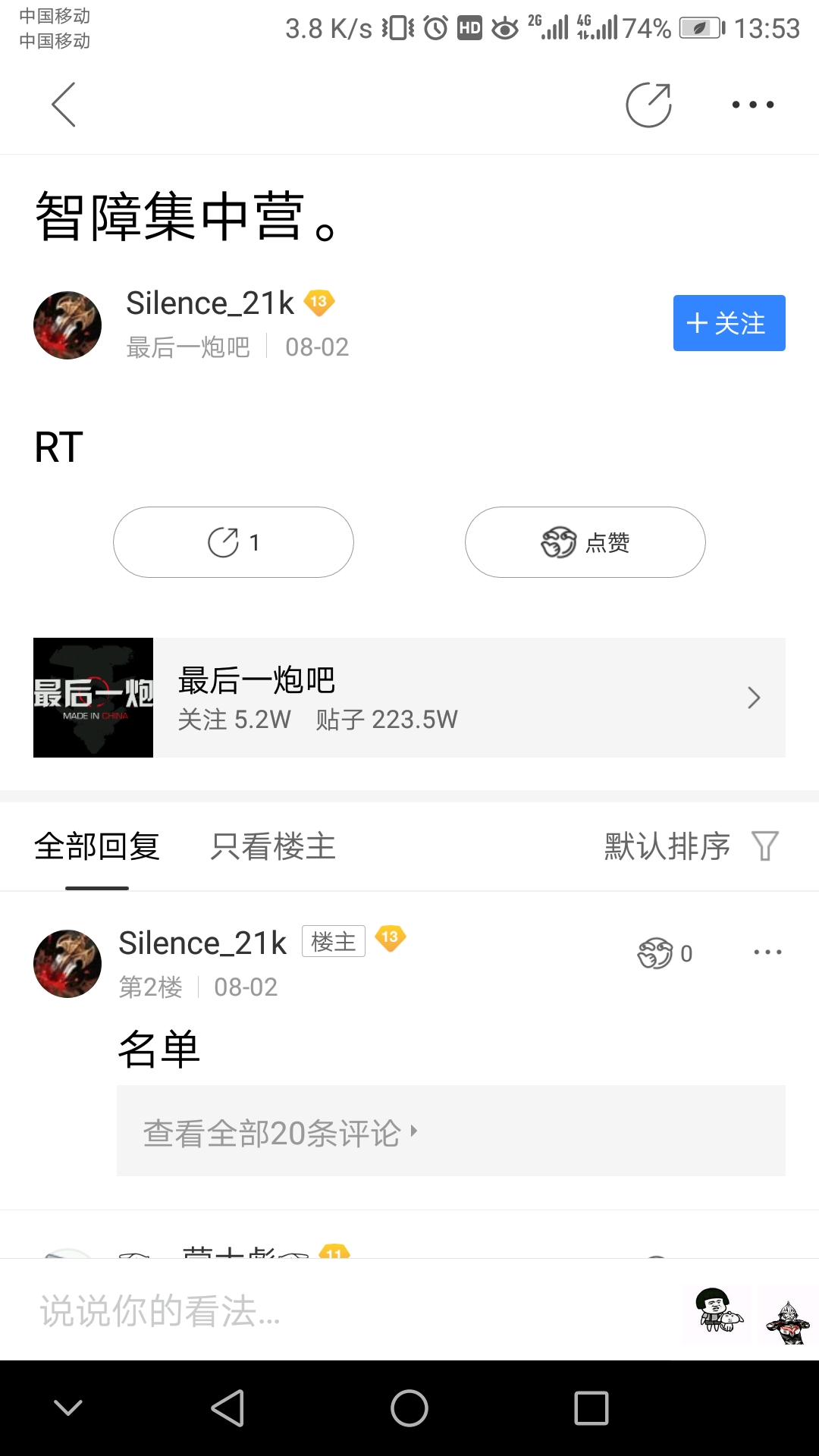Viewport: 819px width, 1456px height.
Task: Tap the share count icon showing 1
Action: point(233,541)
